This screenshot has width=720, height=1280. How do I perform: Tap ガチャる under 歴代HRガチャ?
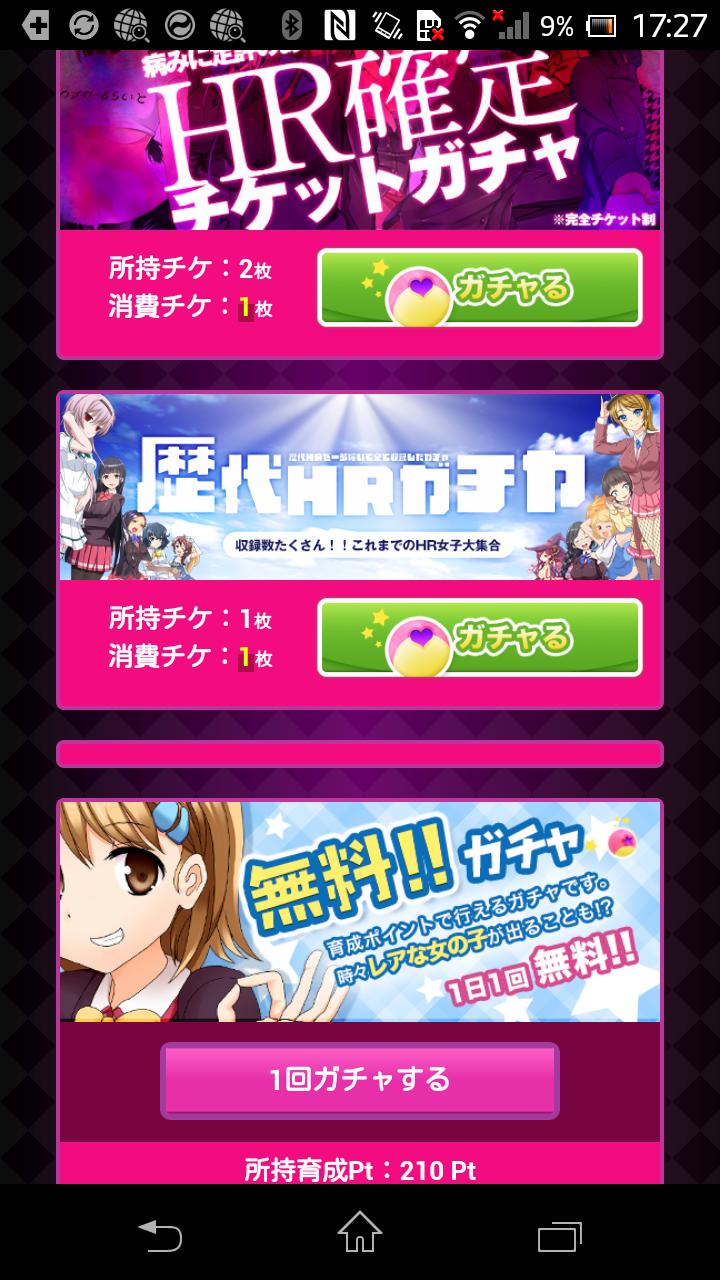pos(480,638)
